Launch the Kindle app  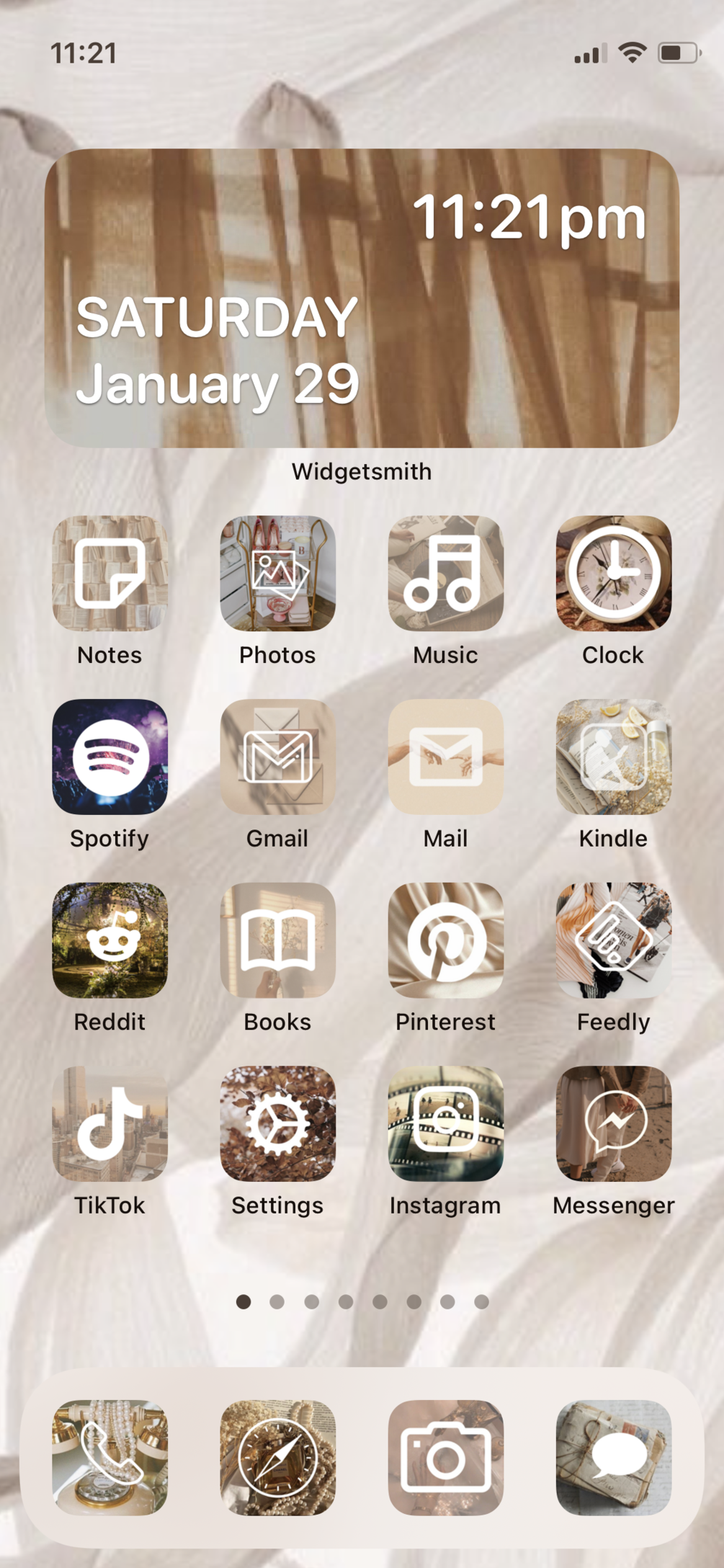(x=613, y=757)
